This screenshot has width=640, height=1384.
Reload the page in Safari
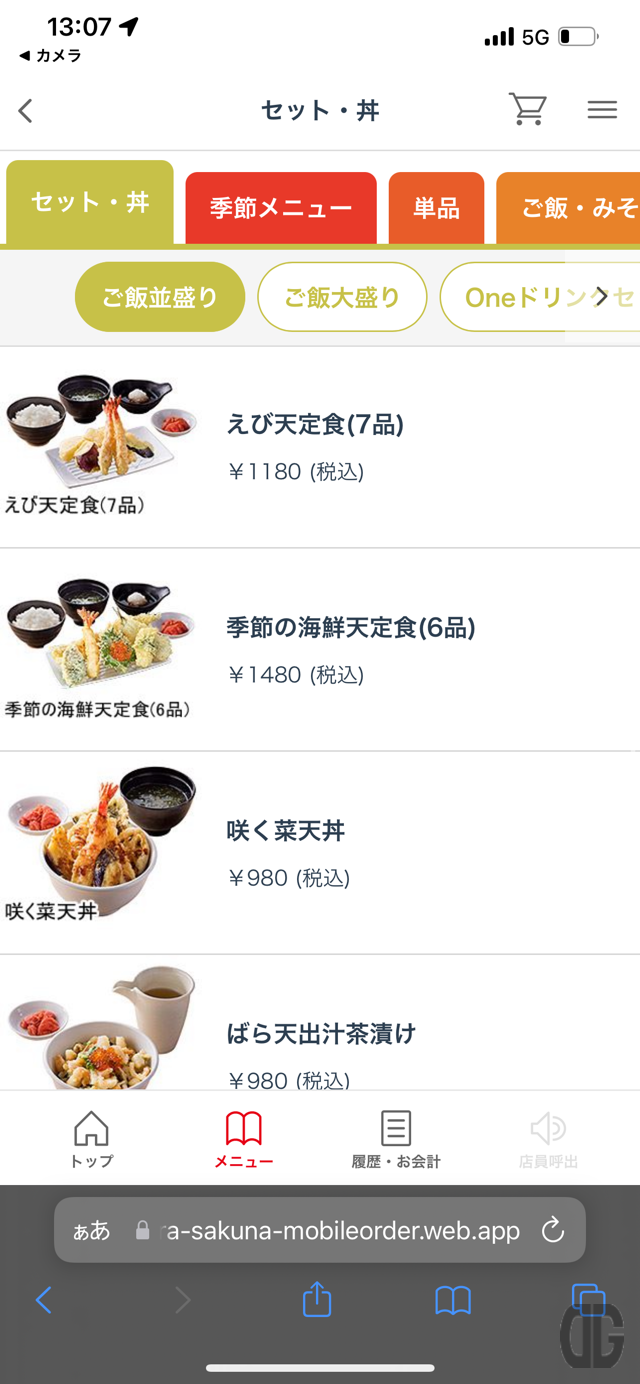click(x=553, y=1230)
